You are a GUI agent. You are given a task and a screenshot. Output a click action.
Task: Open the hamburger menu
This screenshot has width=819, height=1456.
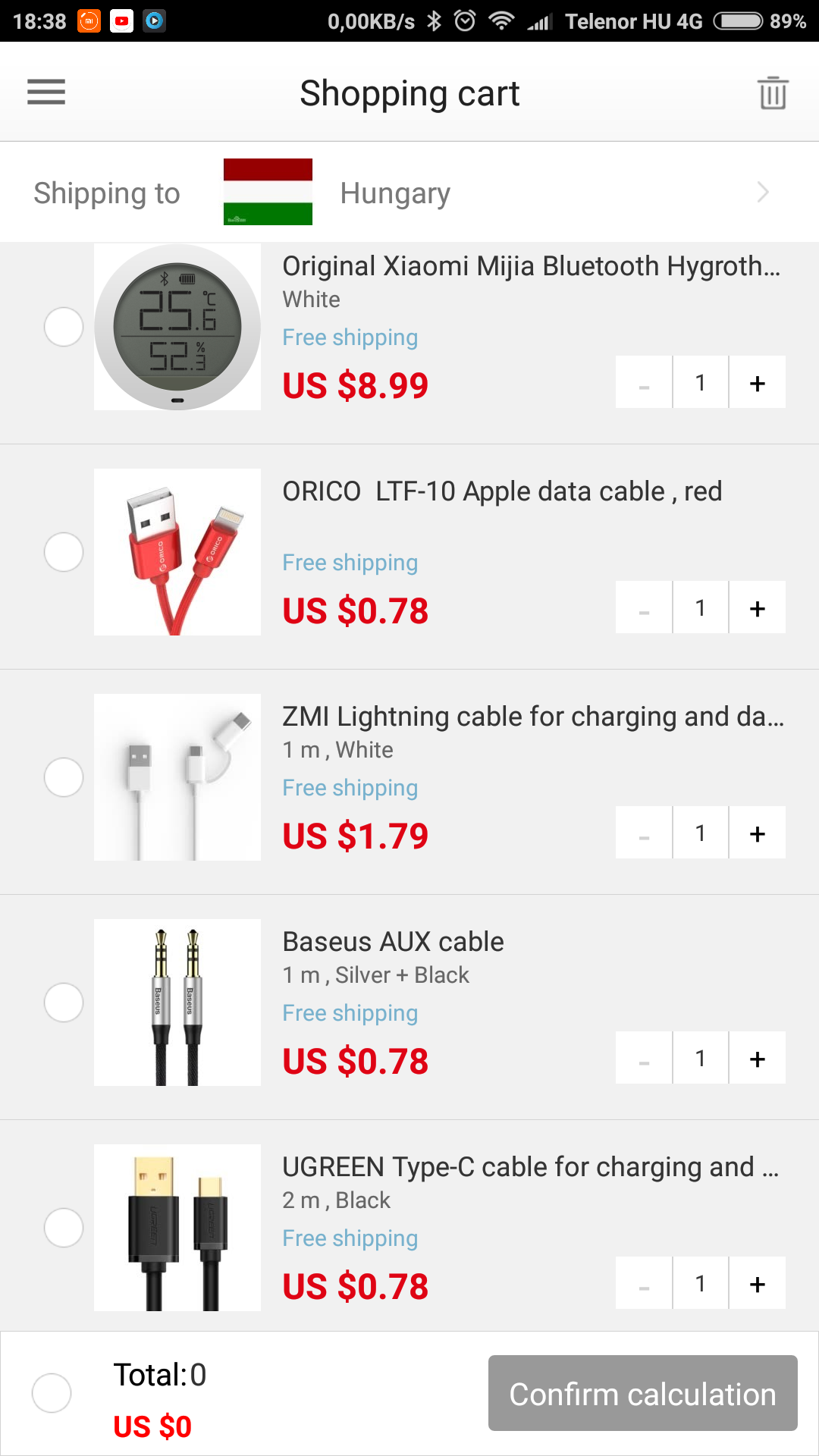tap(46, 92)
